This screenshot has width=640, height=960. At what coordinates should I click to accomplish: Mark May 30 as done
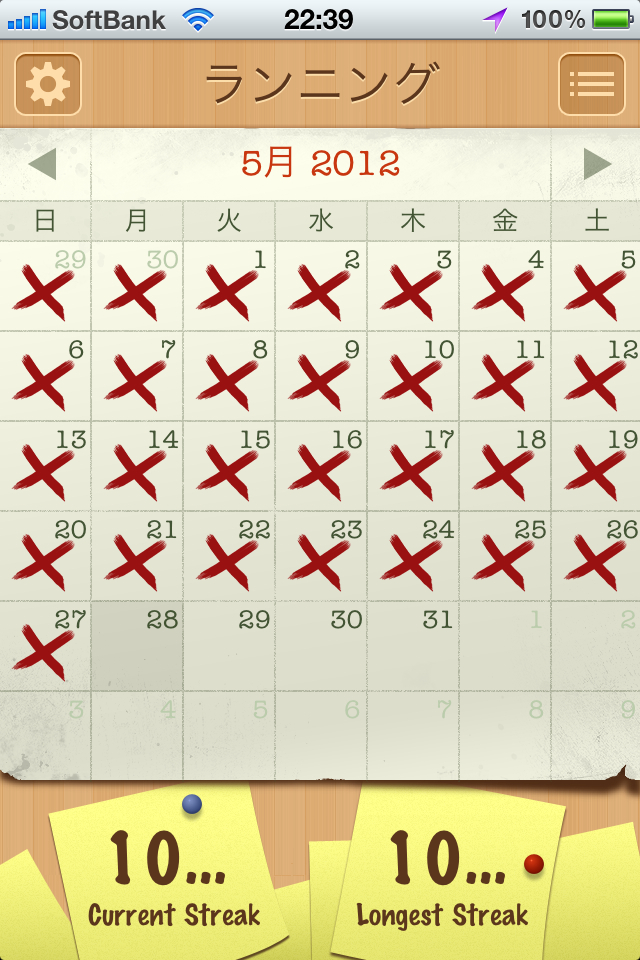(321, 647)
